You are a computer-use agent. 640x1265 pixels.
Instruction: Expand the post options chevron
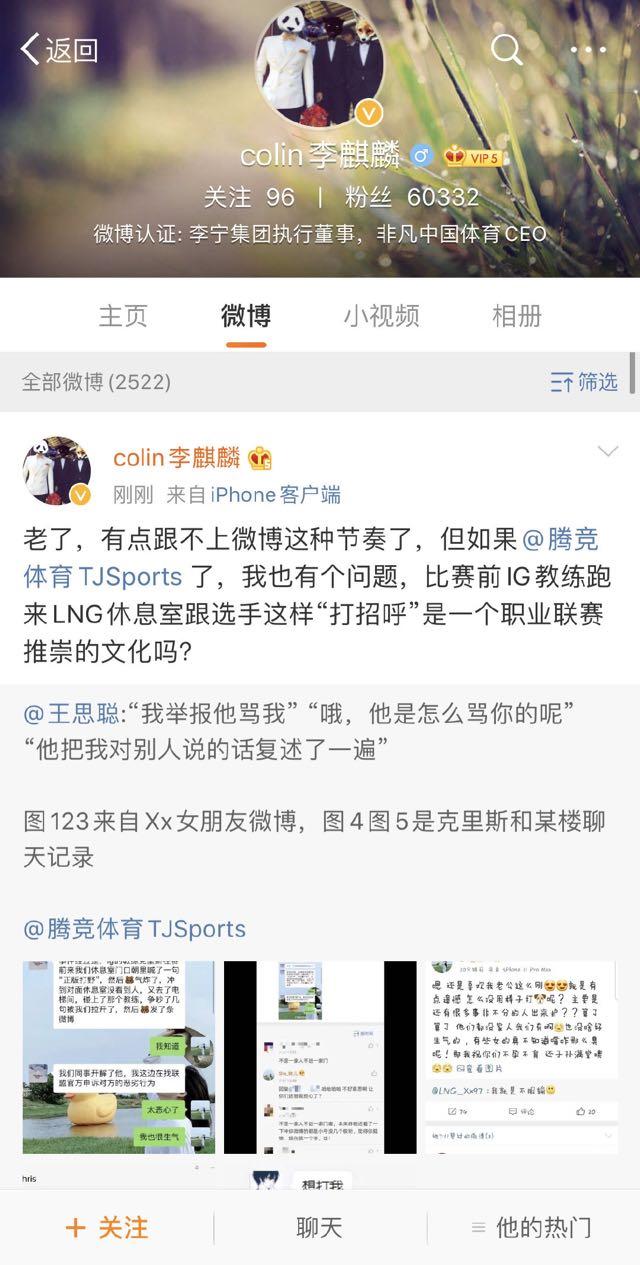tap(607, 453)
